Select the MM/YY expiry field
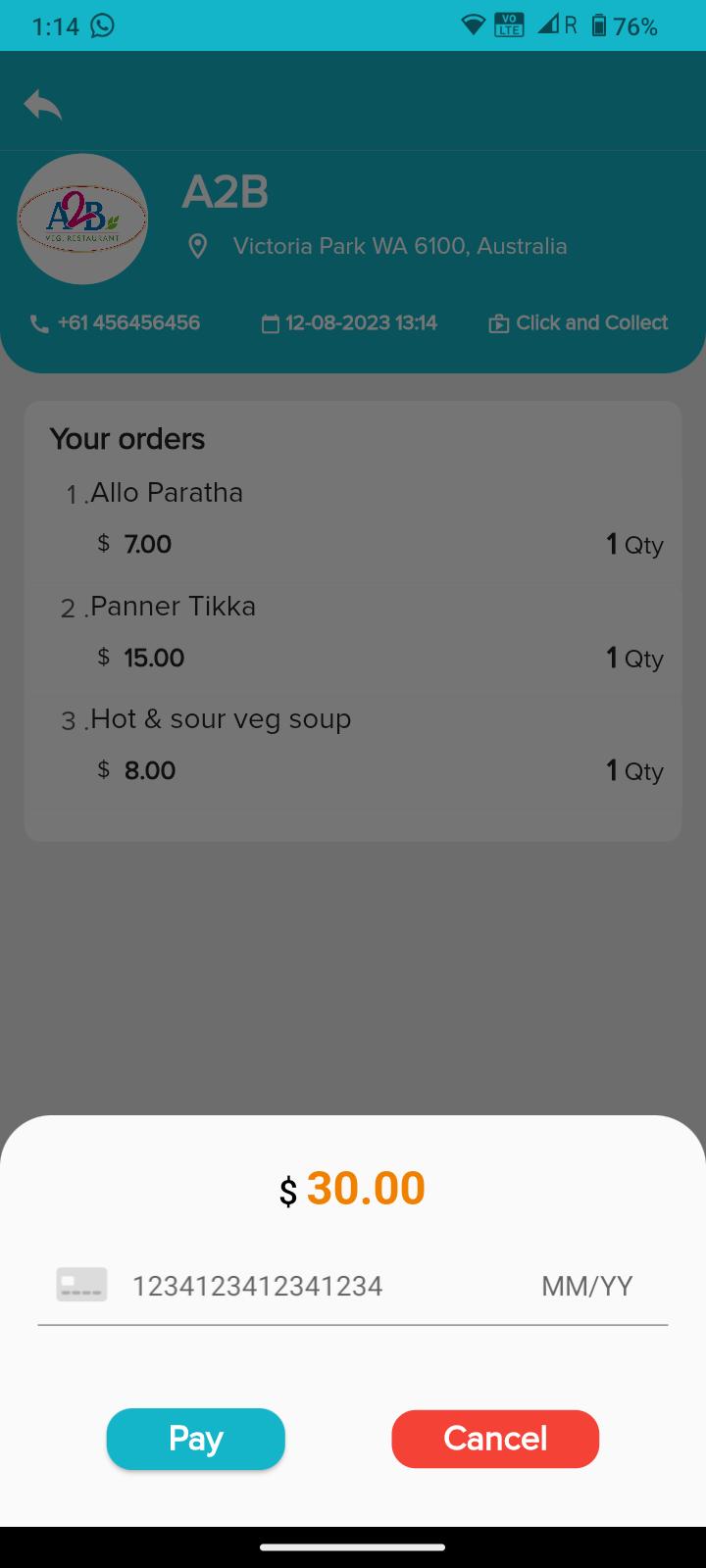 coord(587,1286)
